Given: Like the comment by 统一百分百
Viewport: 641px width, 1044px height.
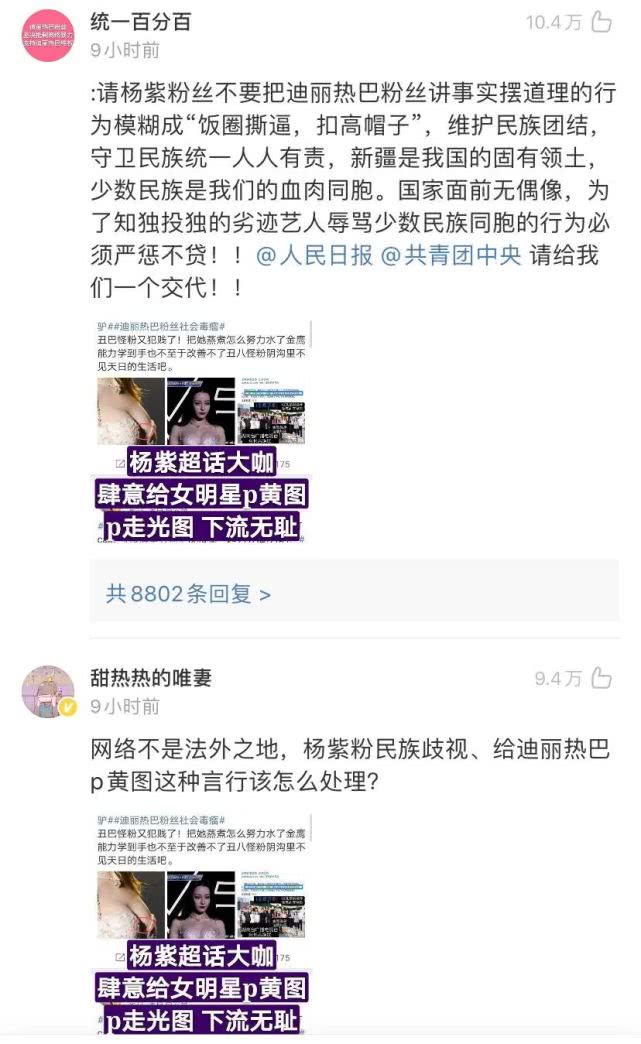Looking at the screenshot, I should (600, 22).
